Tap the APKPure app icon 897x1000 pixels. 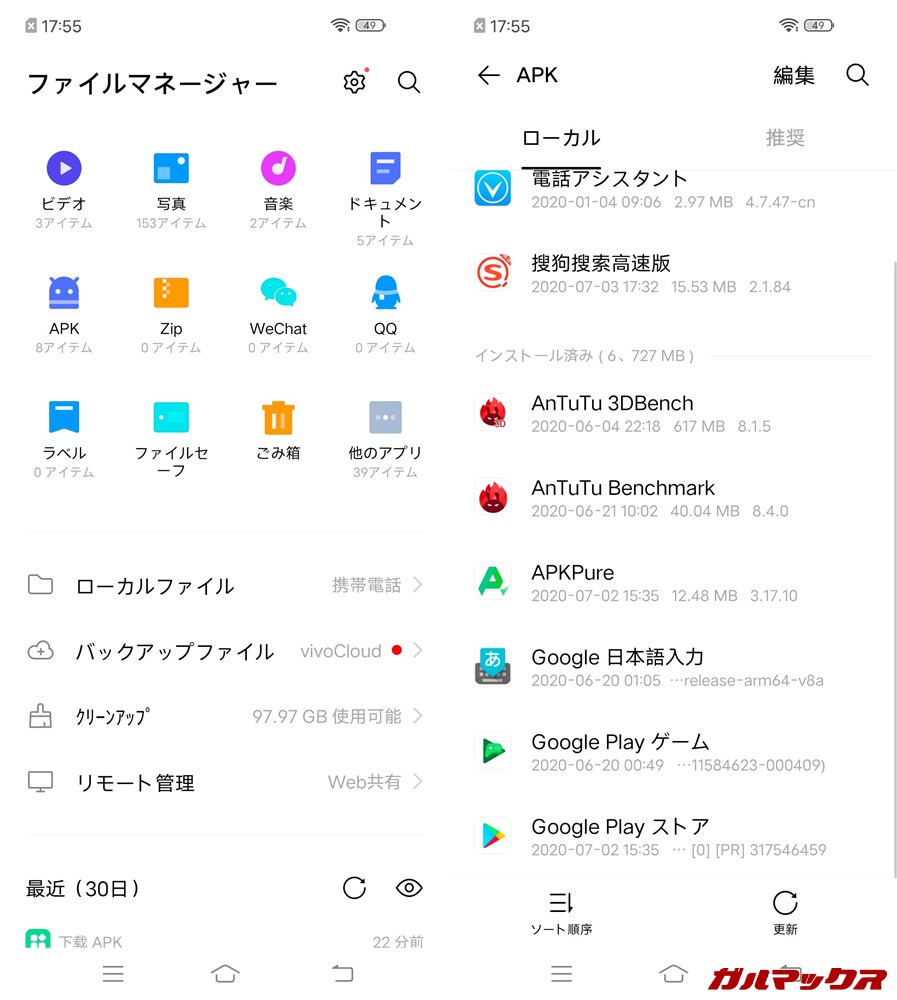coord(493,582)
